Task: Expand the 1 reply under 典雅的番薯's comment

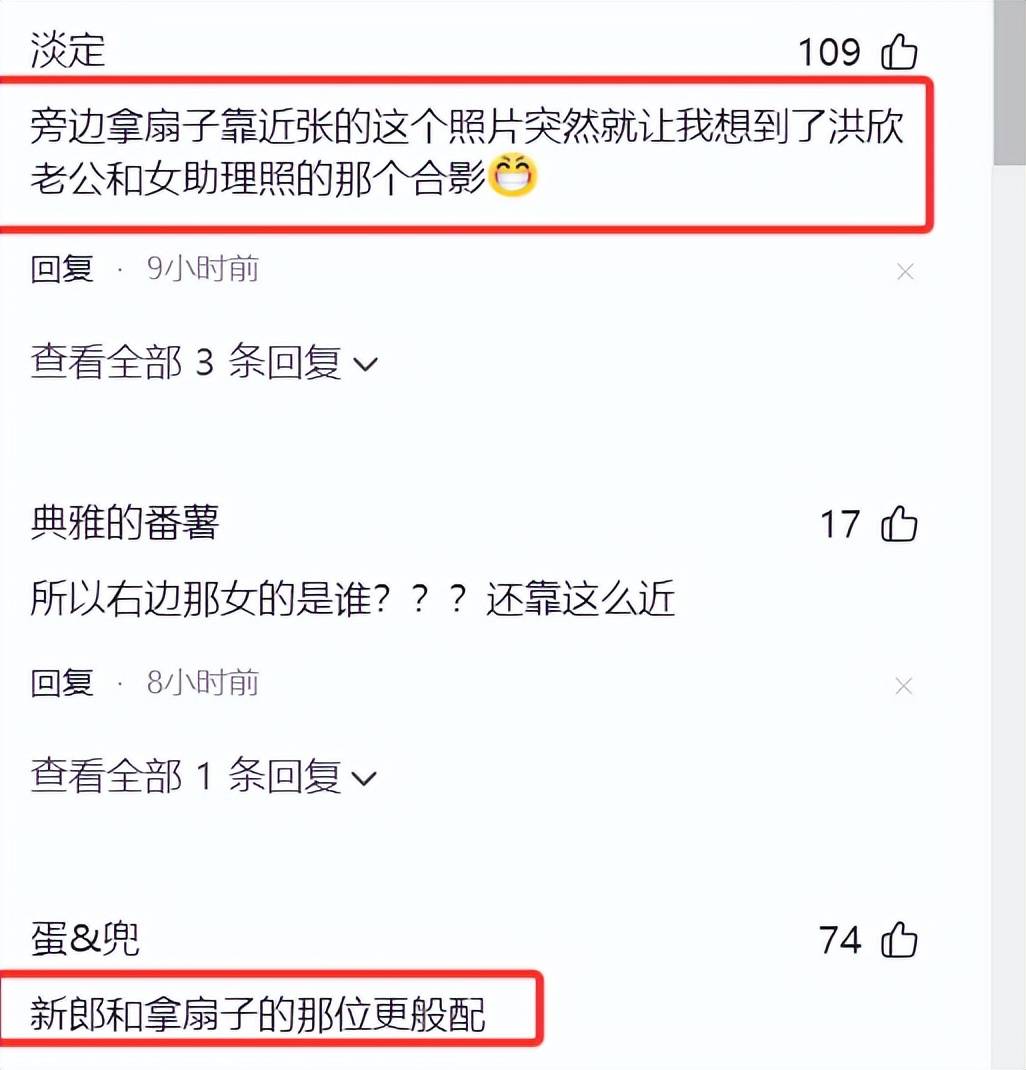Action: 204,777
